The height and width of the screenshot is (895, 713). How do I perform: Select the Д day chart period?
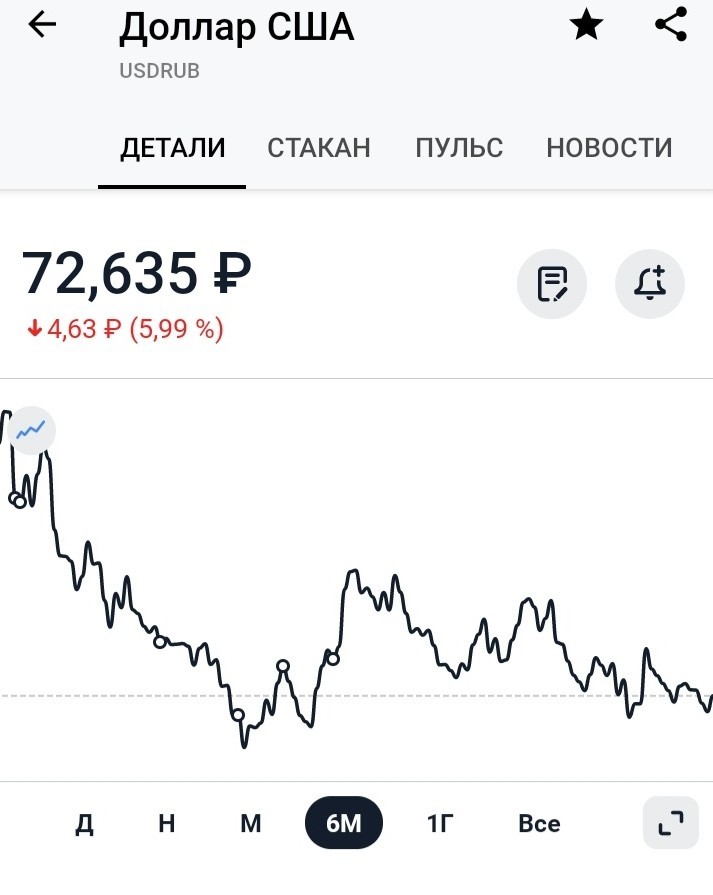click(x=84, y=823)
